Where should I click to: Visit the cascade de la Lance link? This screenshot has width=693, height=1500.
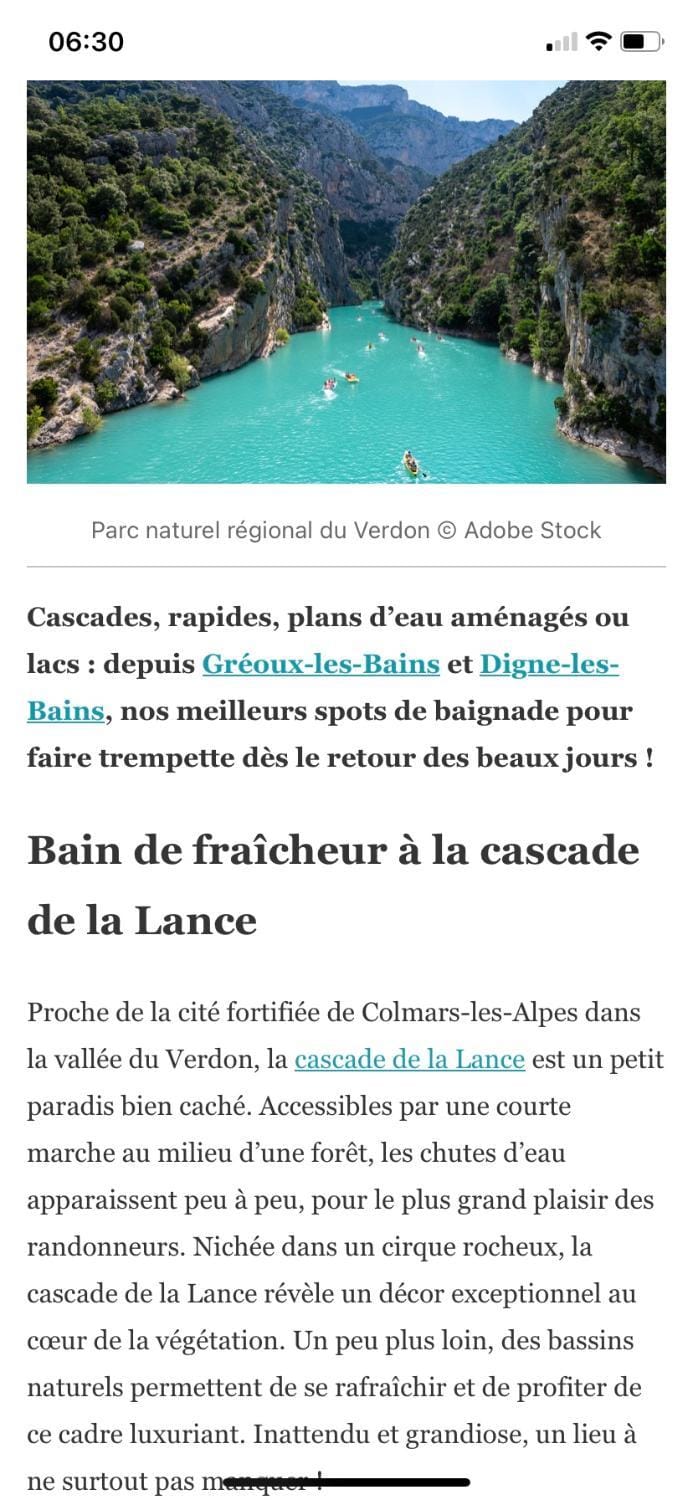click(409, 1059)
